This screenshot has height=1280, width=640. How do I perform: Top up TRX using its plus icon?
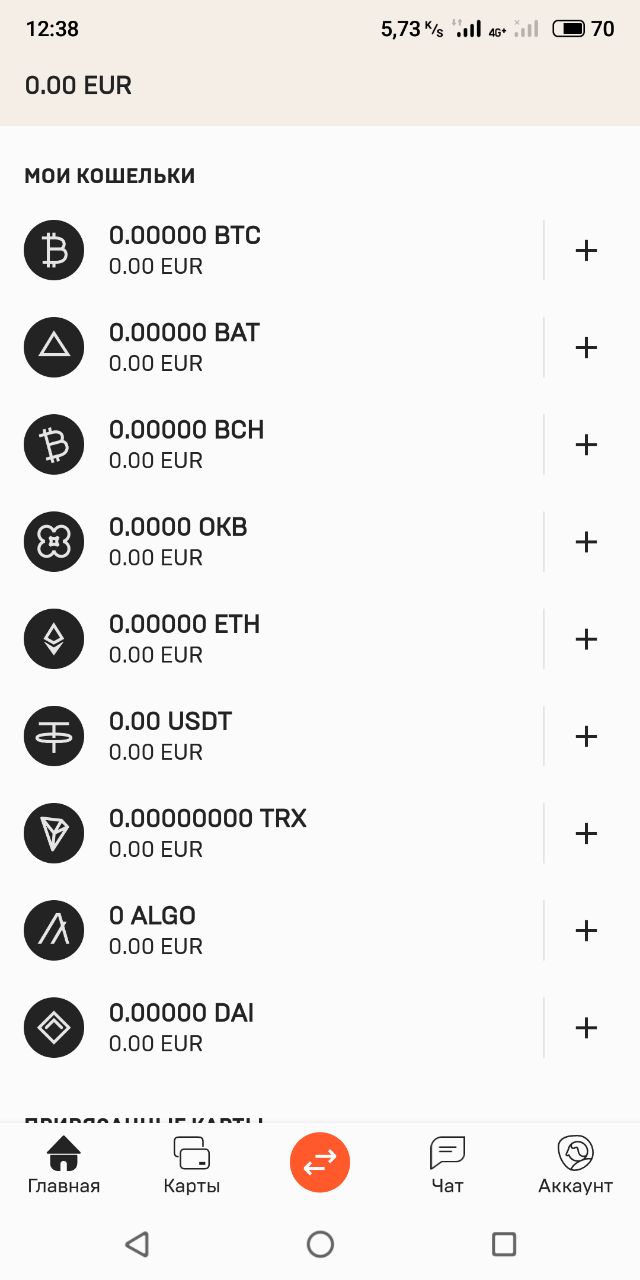point(586,833)
